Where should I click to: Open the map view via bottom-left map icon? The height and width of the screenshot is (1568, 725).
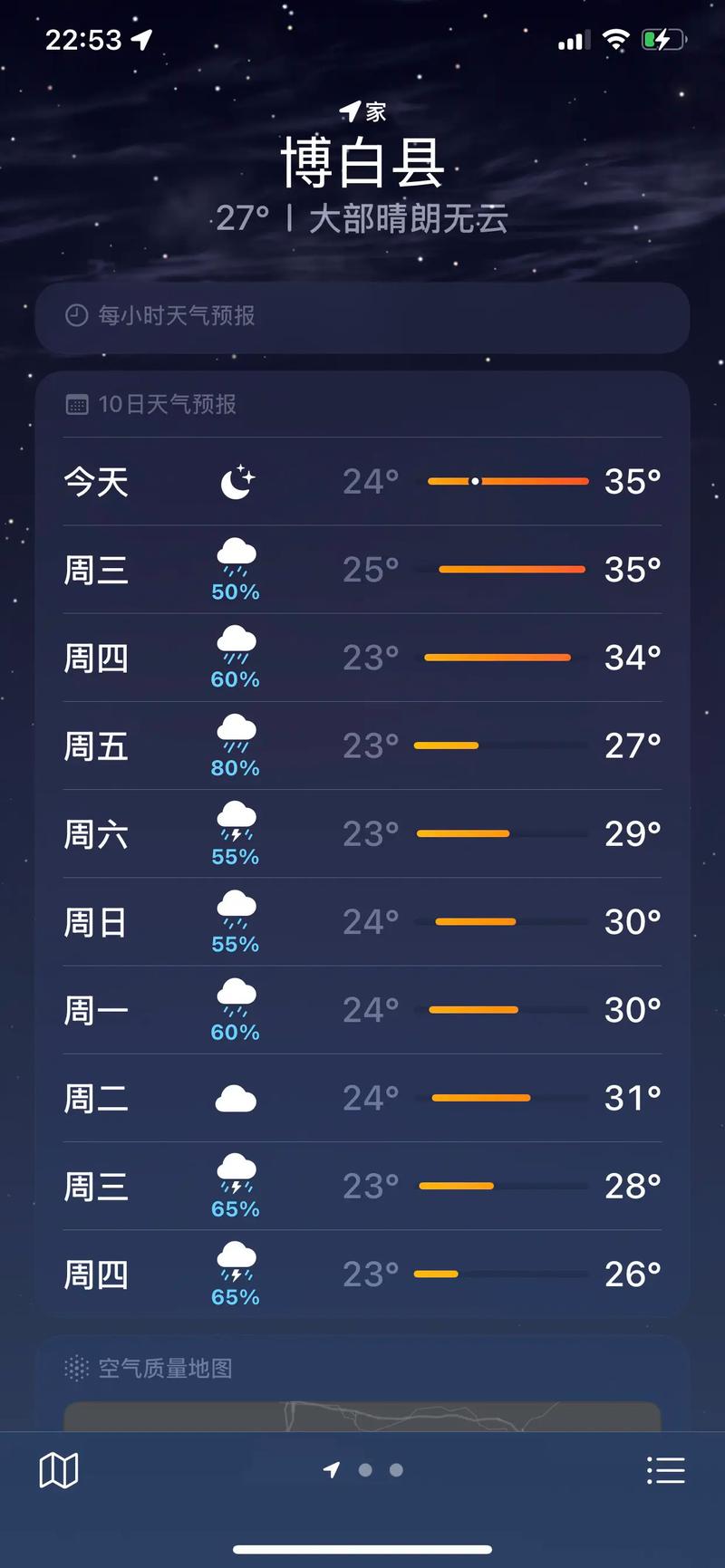click(x=58, y=1469)
